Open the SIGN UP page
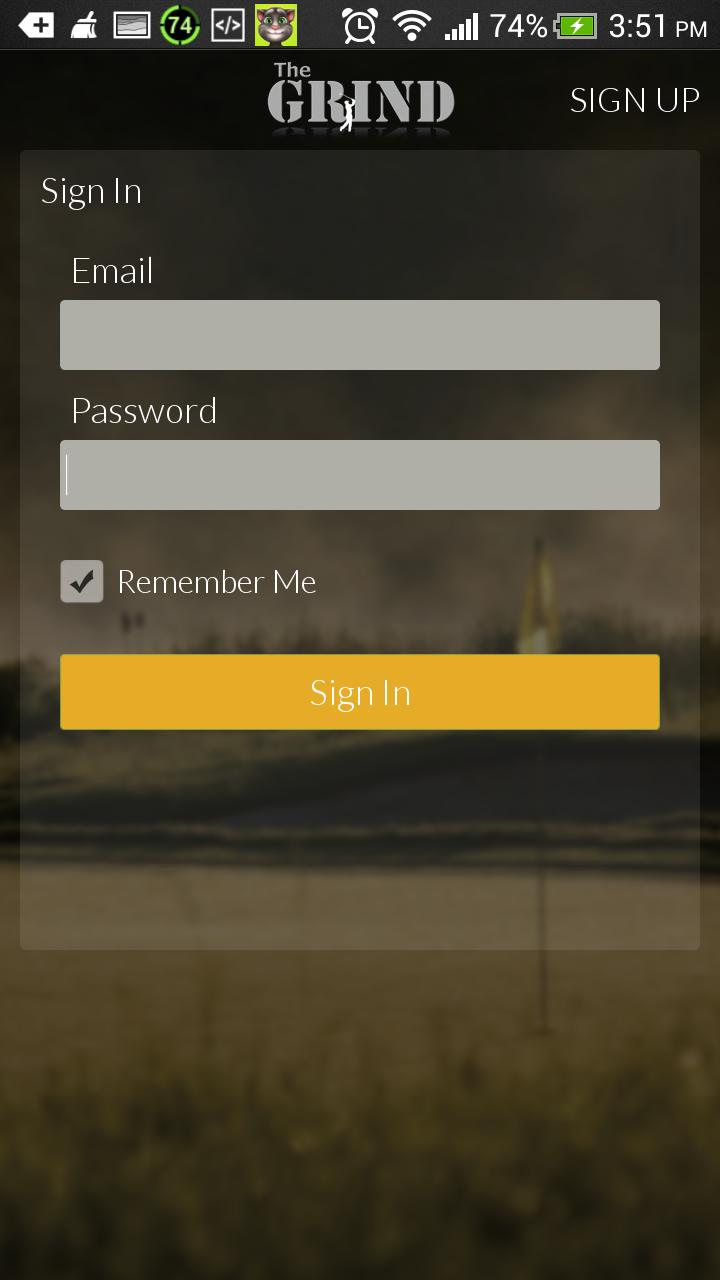Screen dimensions: 720x1280 [x=634, y=100]
